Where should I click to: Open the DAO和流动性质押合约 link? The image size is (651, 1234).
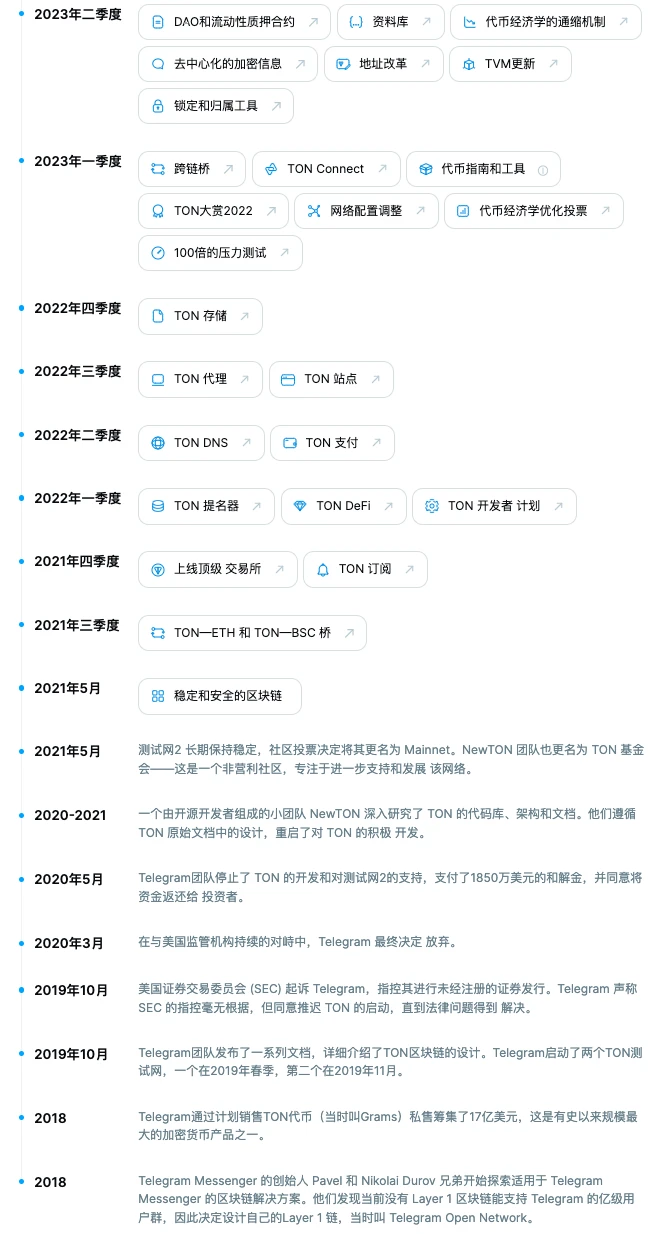click(x=233, y=22)
